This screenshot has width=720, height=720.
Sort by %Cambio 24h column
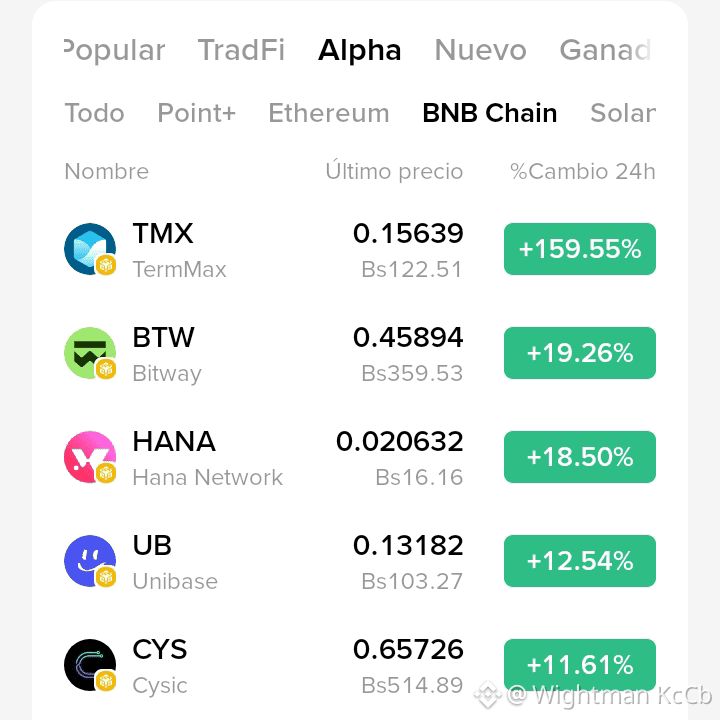pos(583,171)
